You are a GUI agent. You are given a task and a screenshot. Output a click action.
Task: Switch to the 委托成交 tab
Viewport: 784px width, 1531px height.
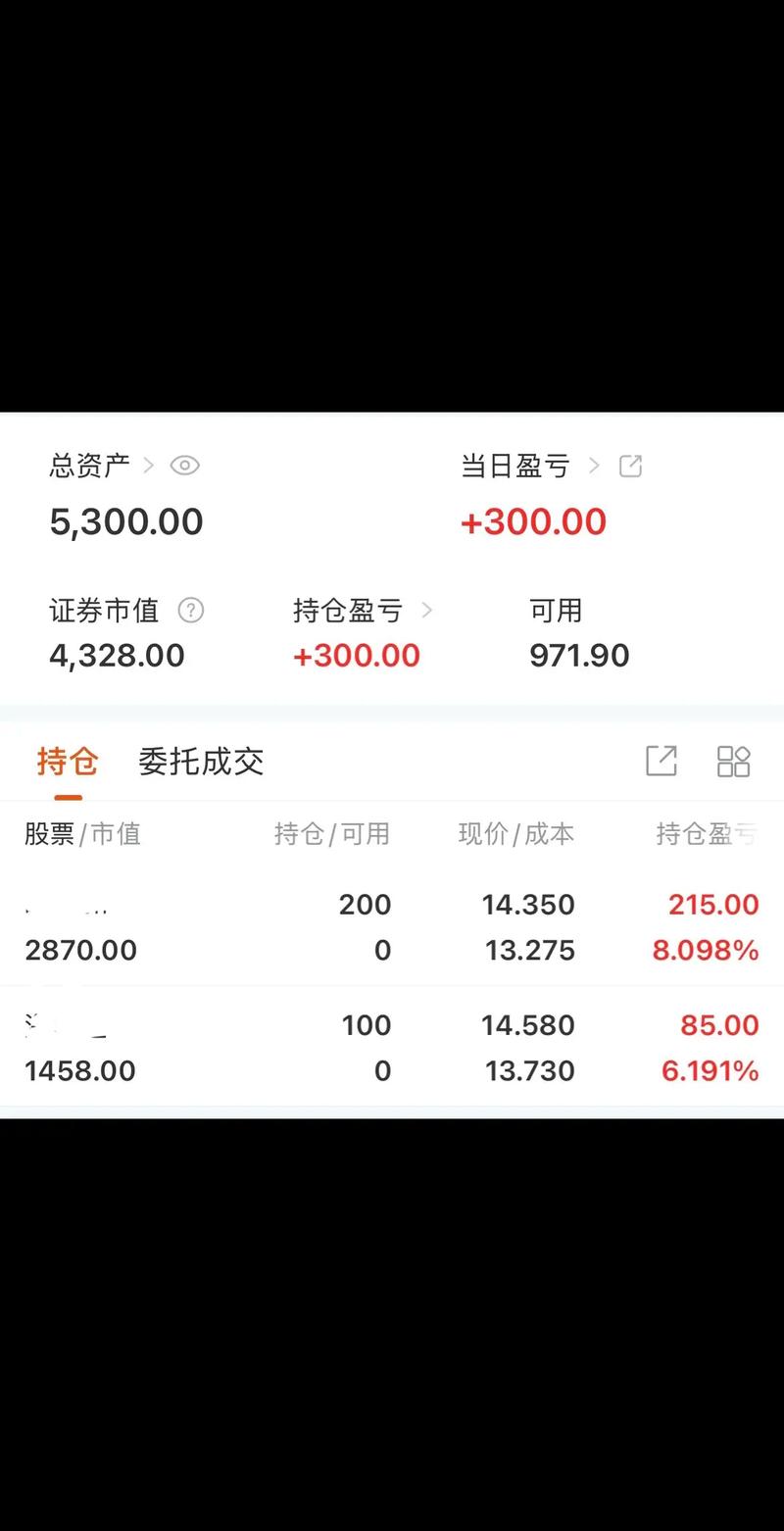coord(201,762)
